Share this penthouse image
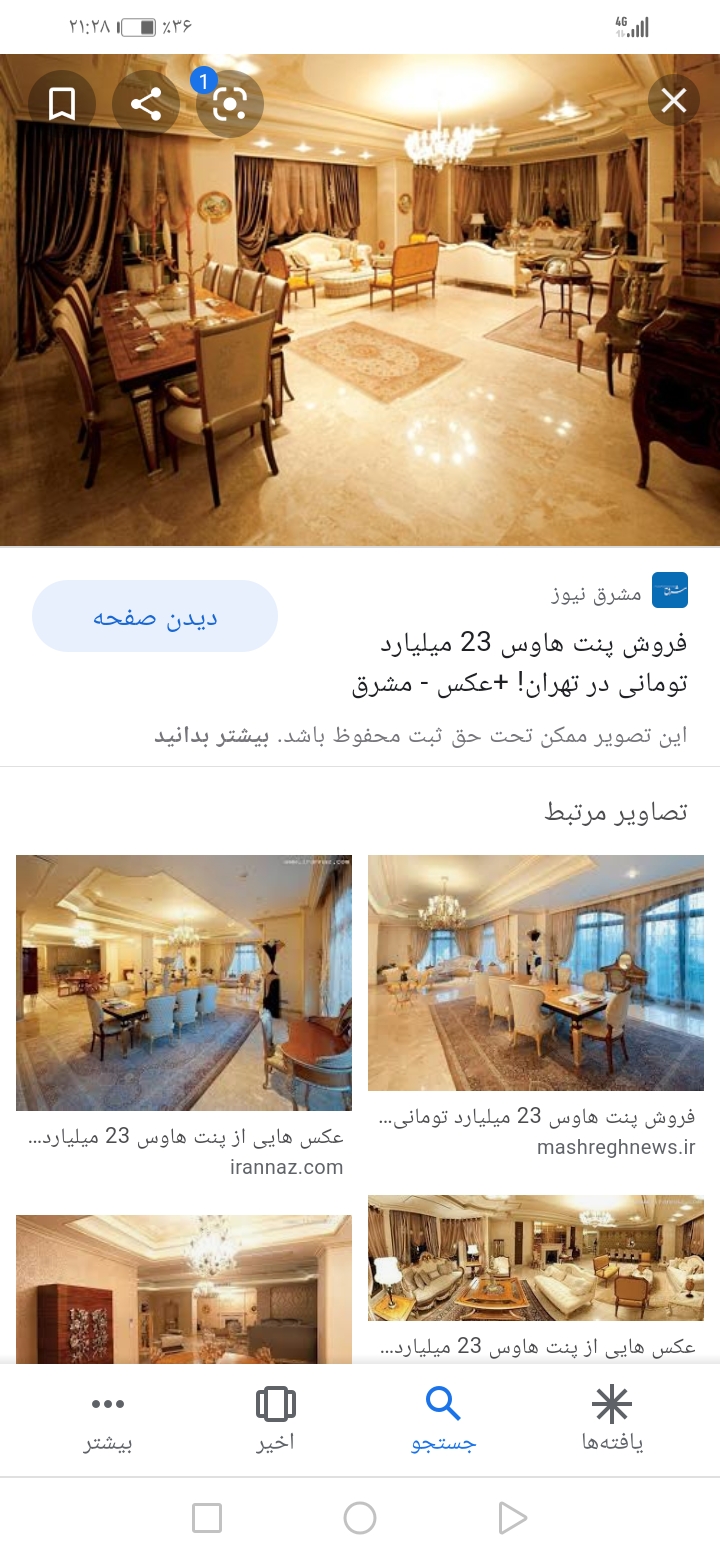This screenshot has height=1560, width=720. point(146,103)
